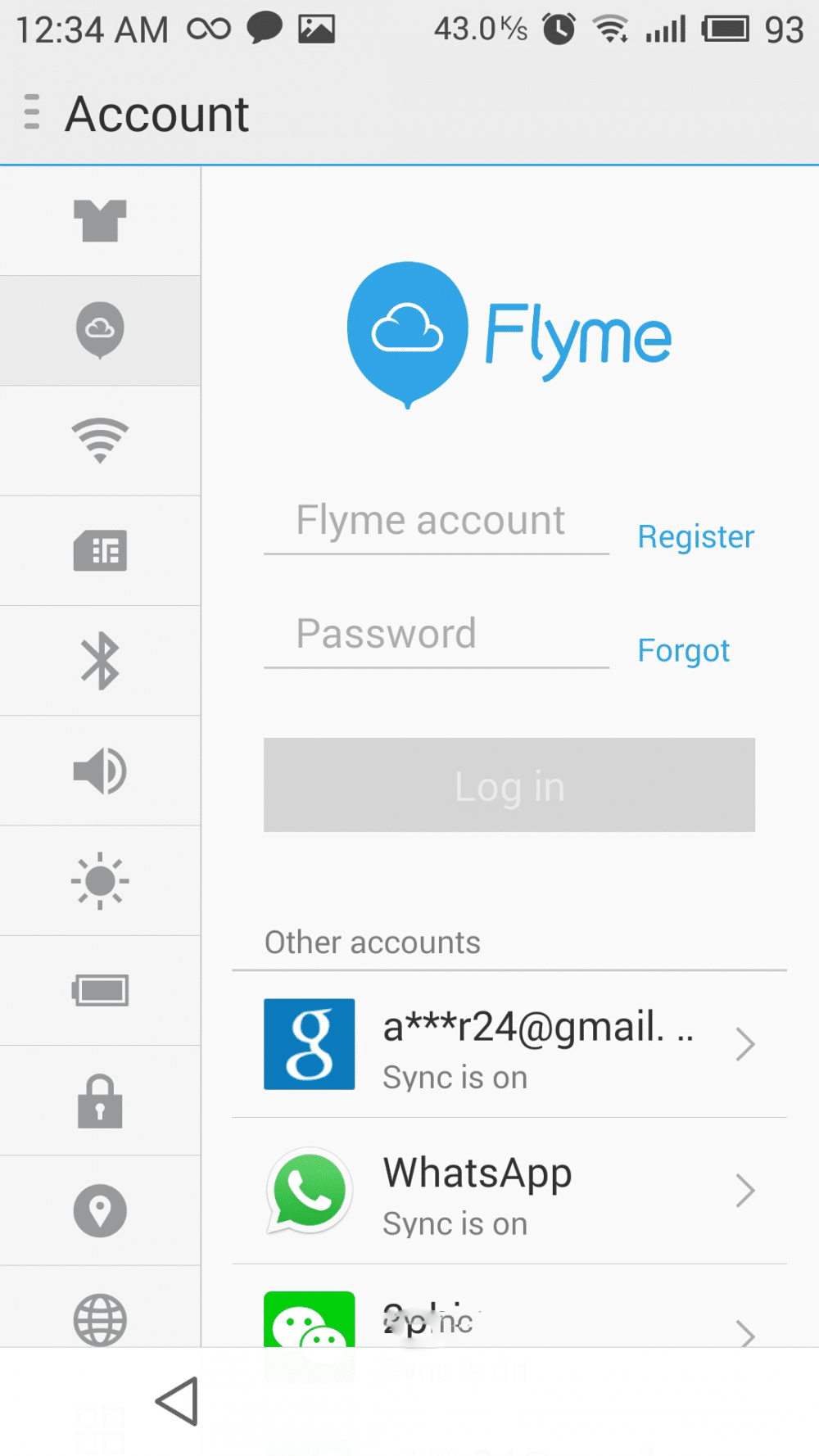This screenshot has width=819, height=1456.
Task: Select the Themes icon in the sidebar
Action: coord(101,219)
